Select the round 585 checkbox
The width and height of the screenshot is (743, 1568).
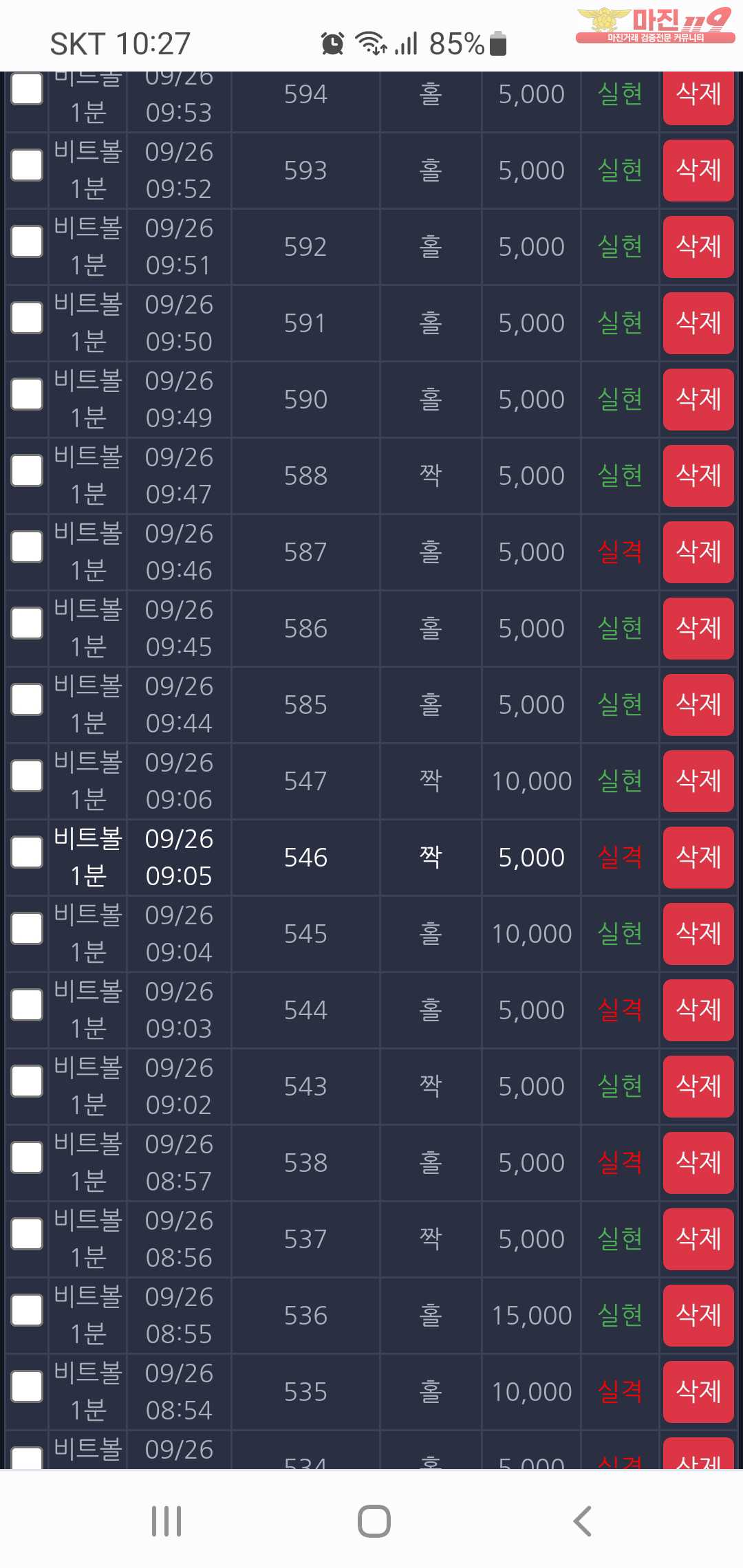point(28,699)
